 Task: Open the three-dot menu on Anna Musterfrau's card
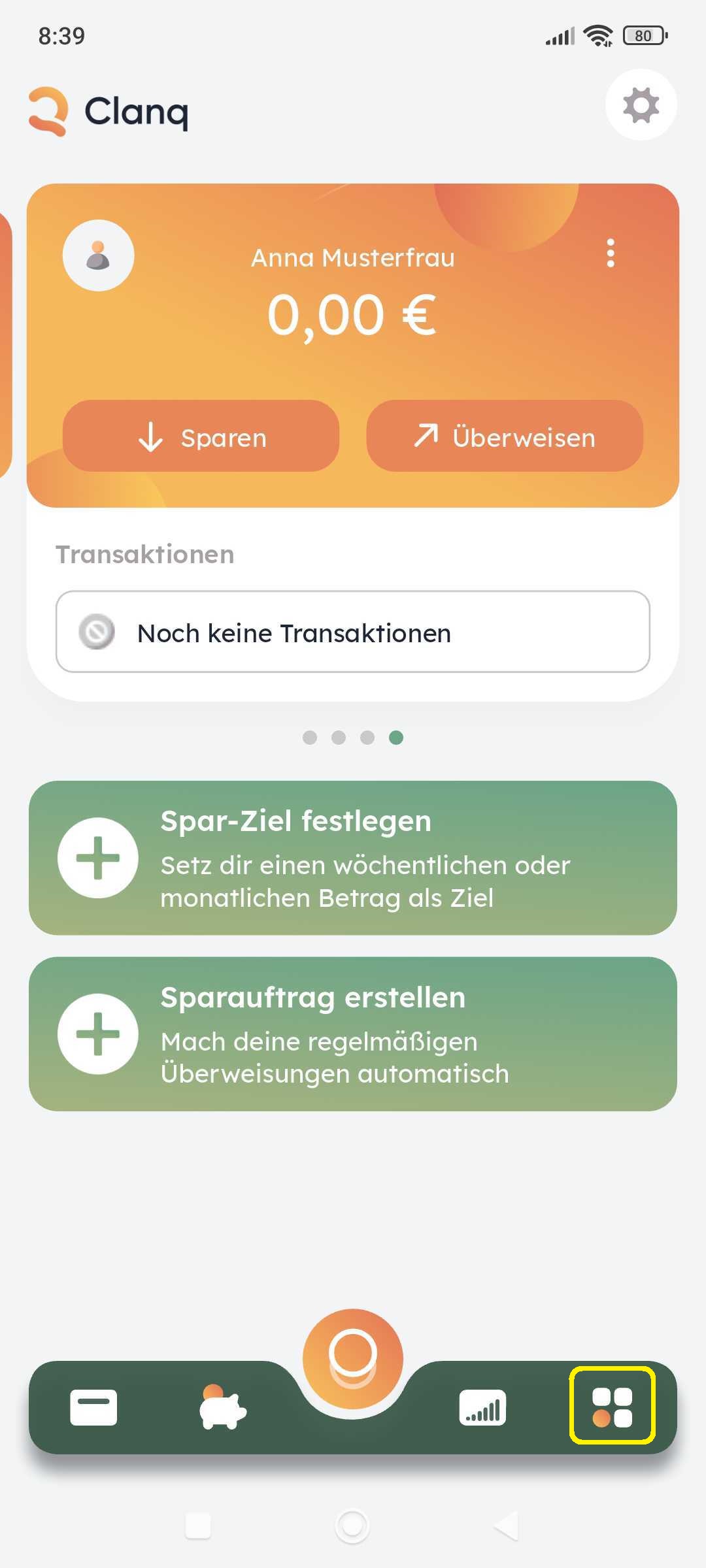(x=611, y=253)
